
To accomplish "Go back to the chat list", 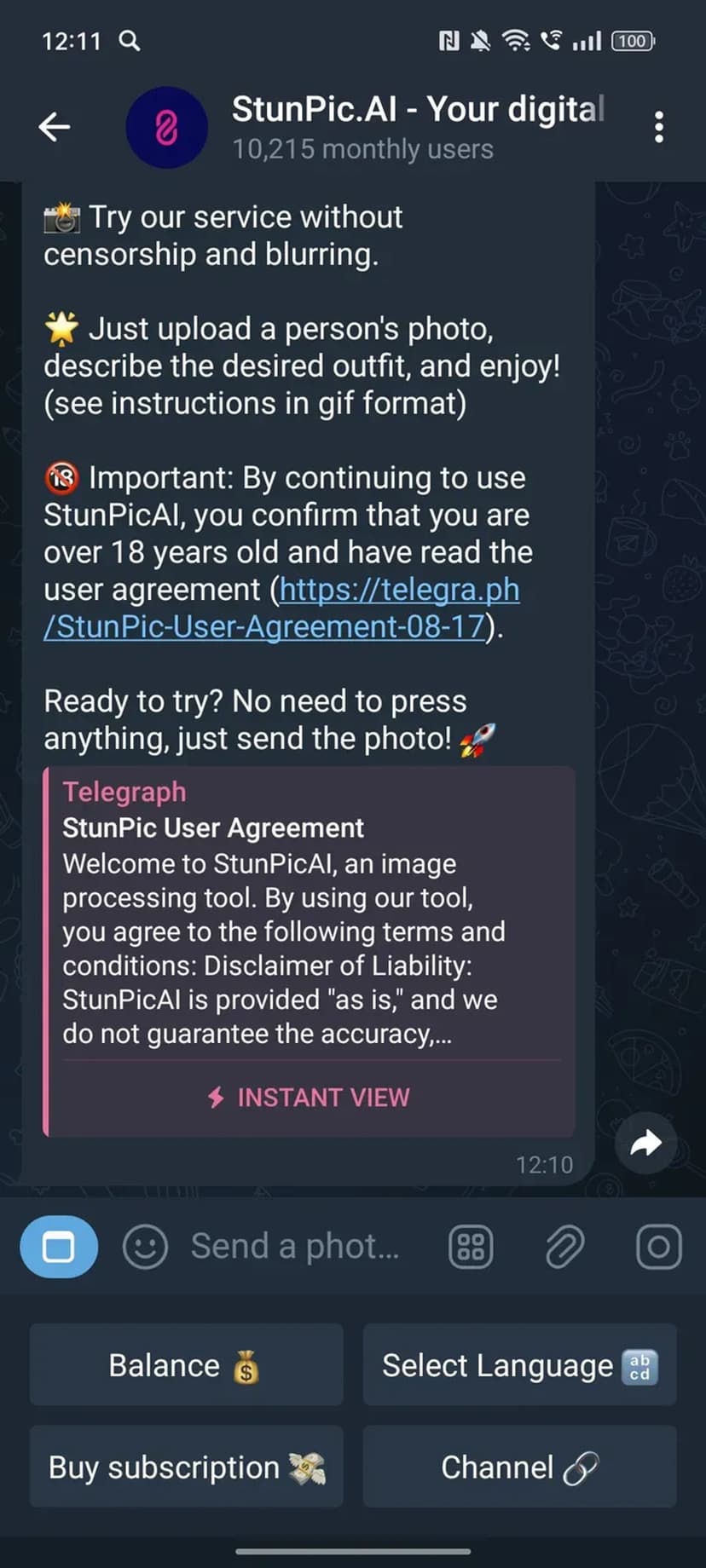I will coord(55,127).
